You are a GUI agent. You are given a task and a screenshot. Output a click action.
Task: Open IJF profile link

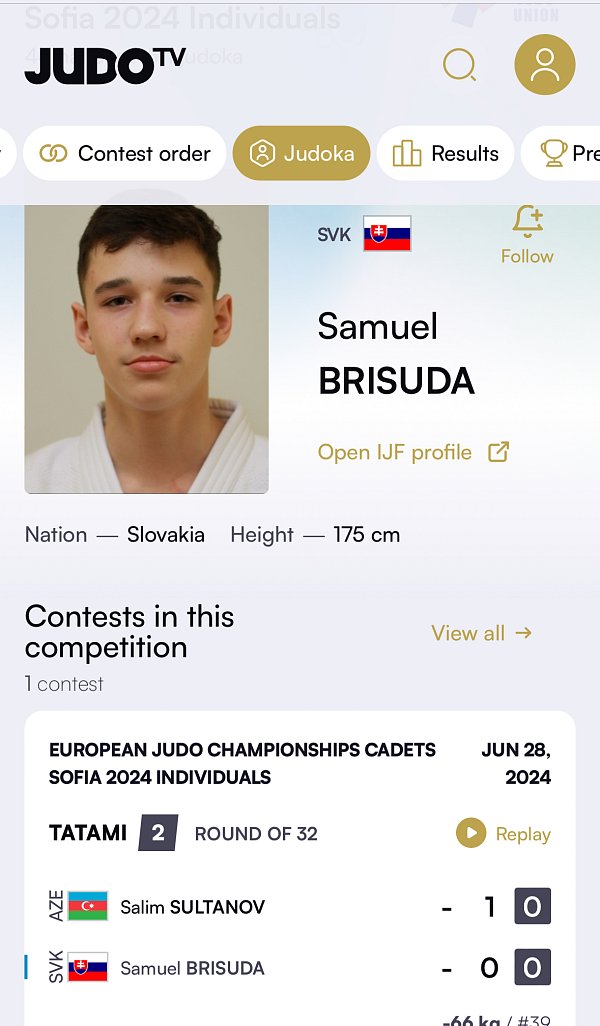click(x=414, y=452)
